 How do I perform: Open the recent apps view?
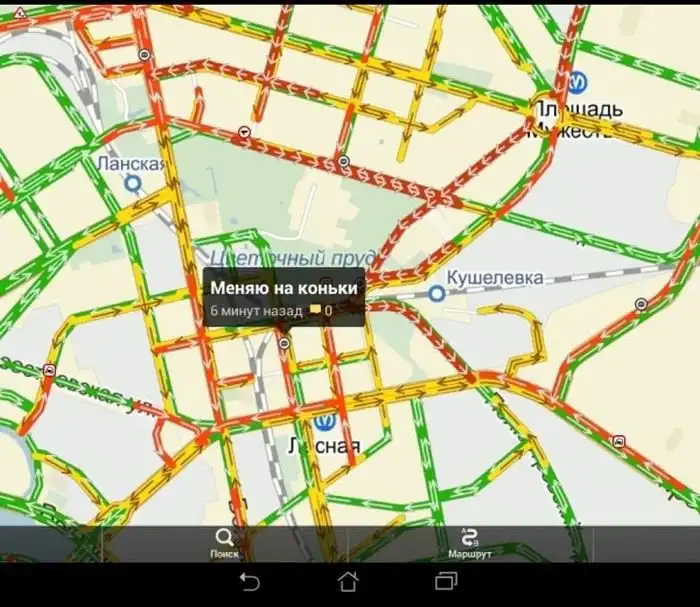click(x=446, y=582)
